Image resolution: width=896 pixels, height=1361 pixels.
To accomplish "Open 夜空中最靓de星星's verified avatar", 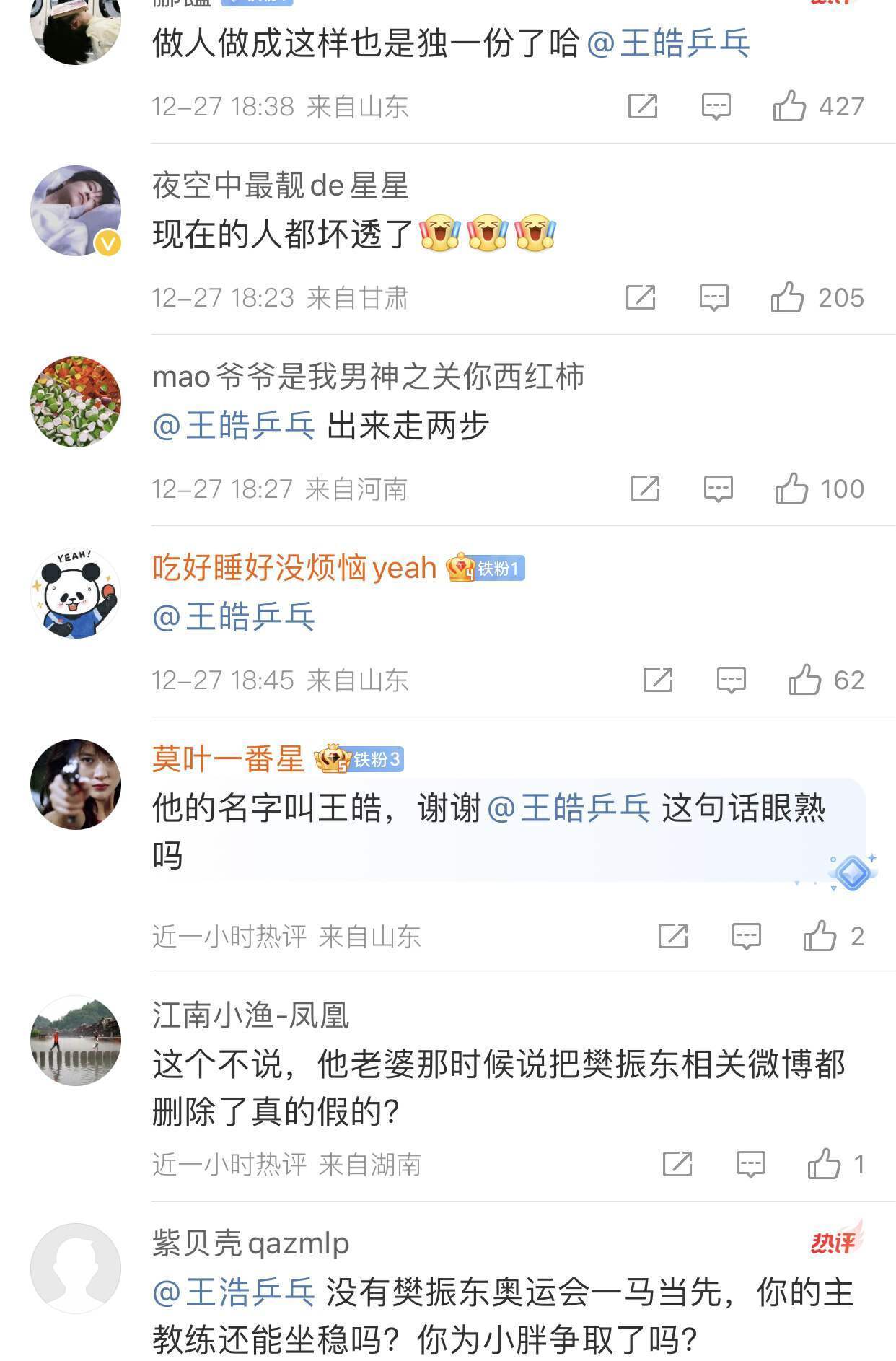I will (x=76, y=211).
